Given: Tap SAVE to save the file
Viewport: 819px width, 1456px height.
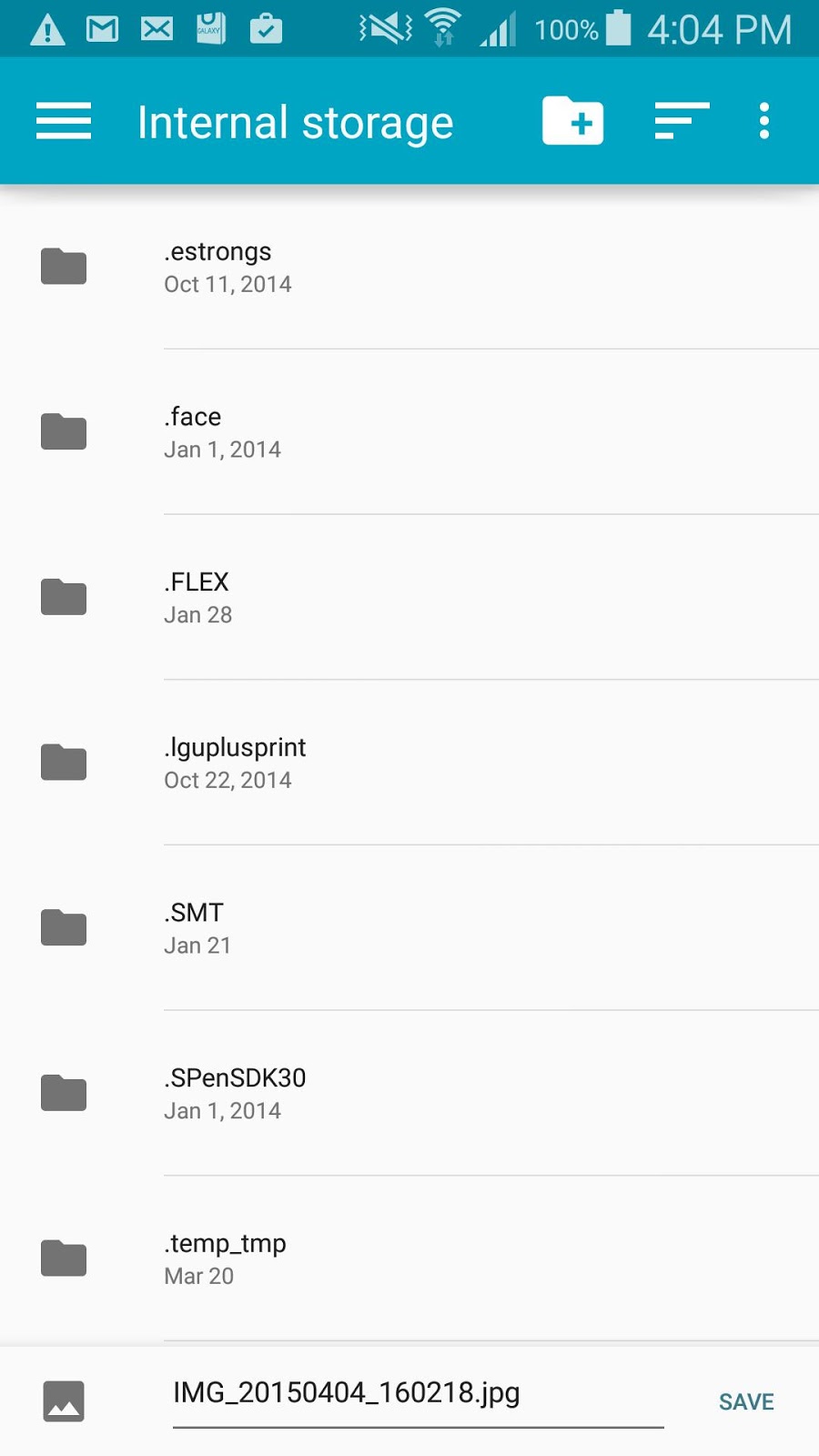Looking at the screenshot, I should 746,1401.
